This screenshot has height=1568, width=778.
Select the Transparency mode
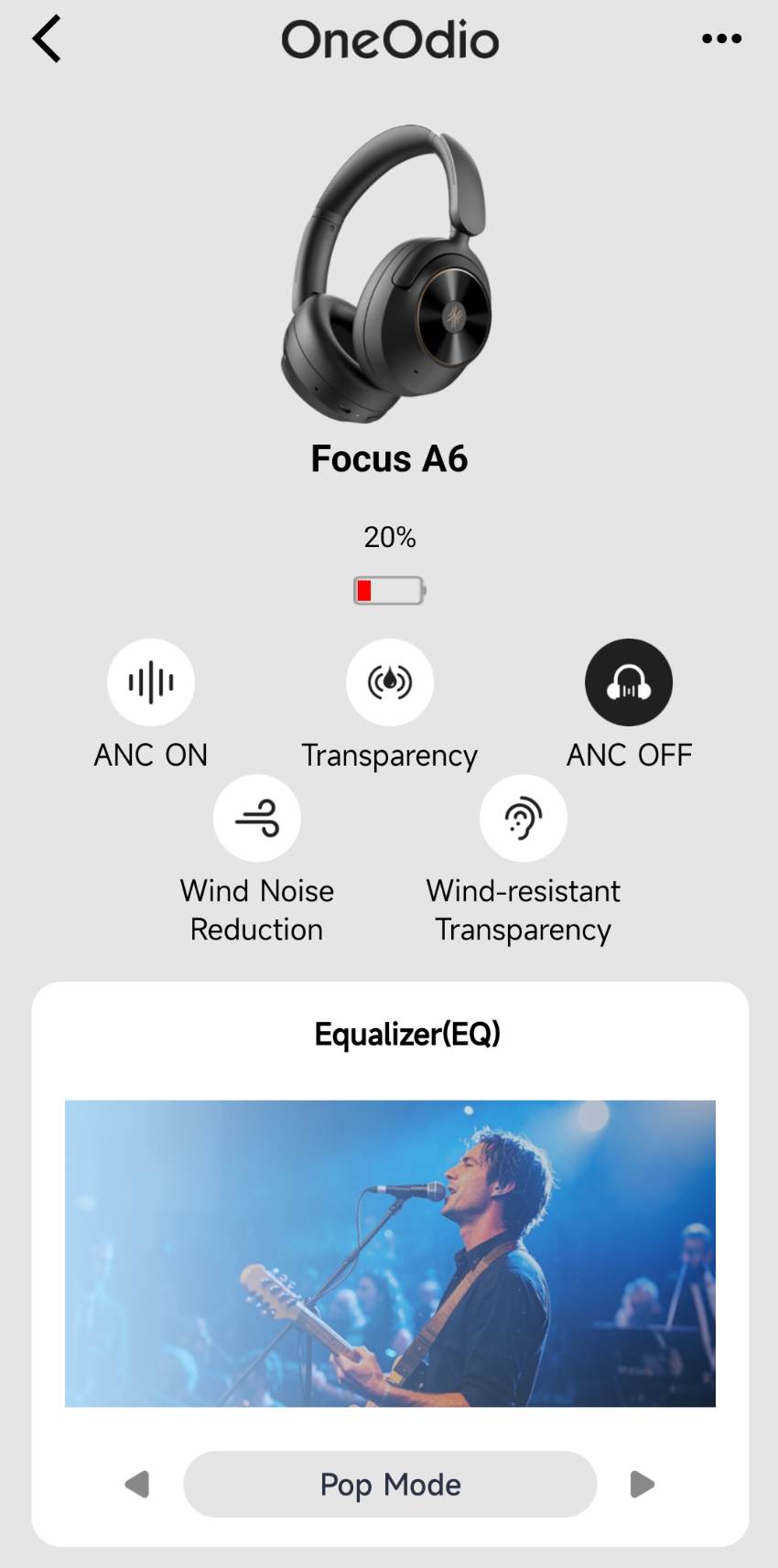390,682
